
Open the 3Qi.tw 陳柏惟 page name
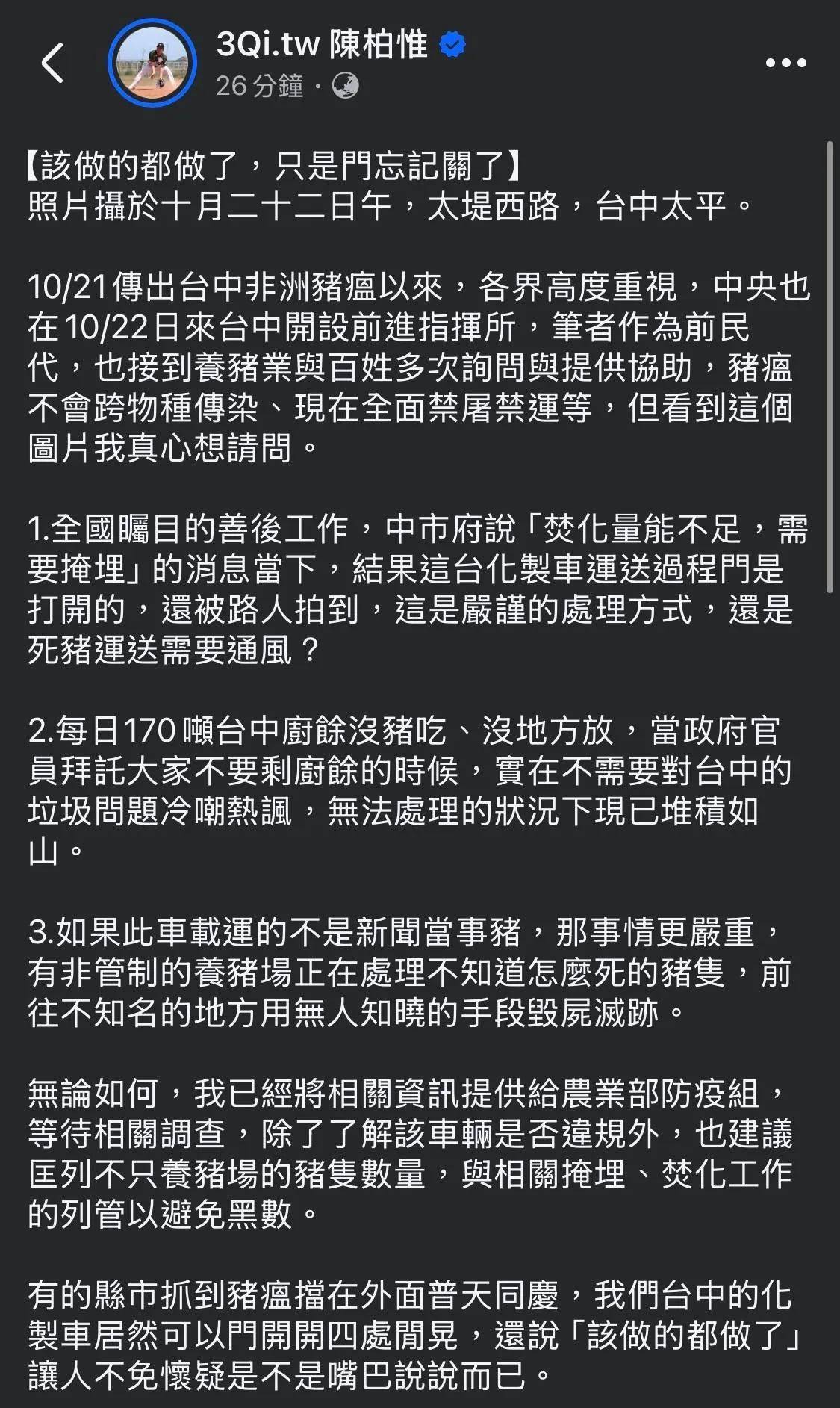pos(322,45)
